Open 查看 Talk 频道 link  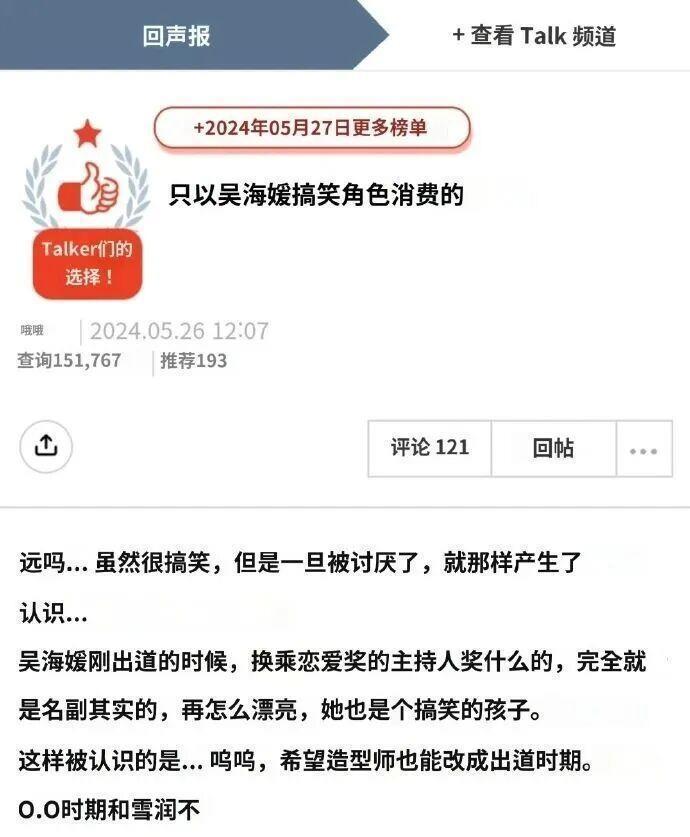point(534,36)
